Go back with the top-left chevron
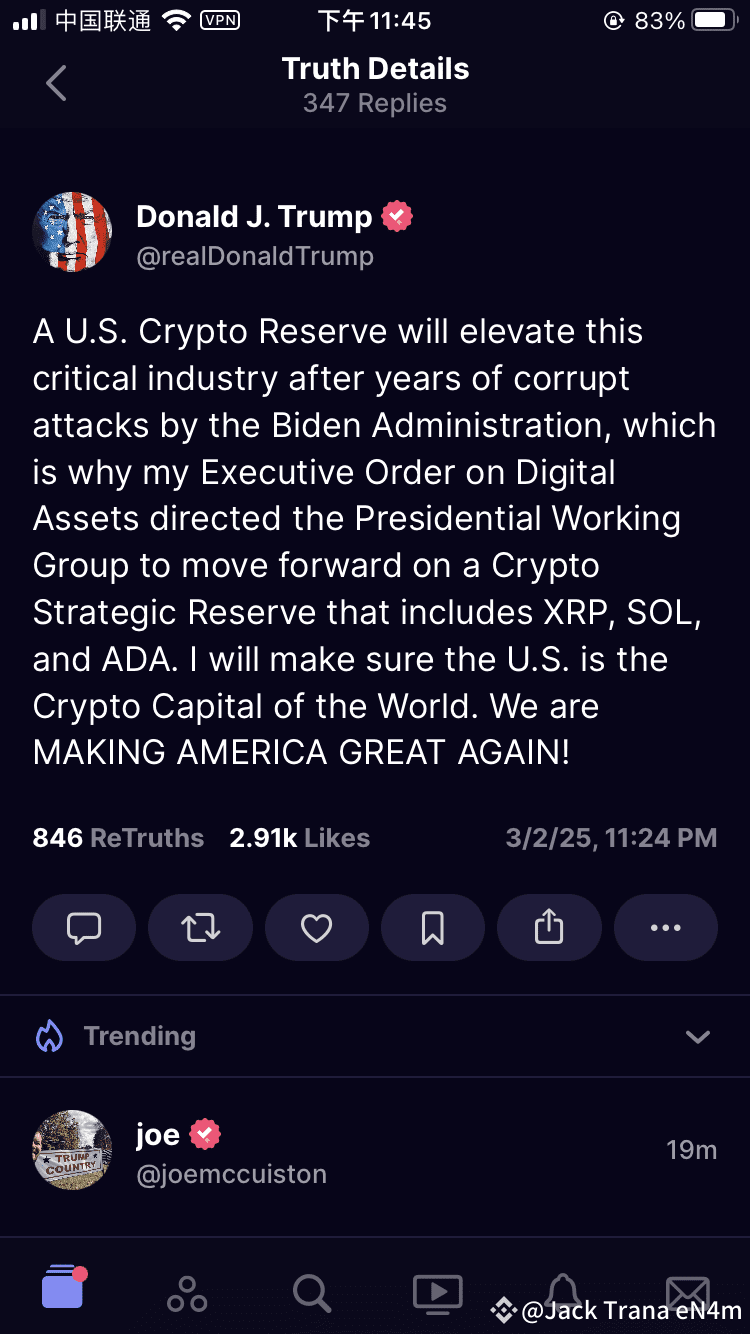This screenshot has width=750, height=1334. pyautogui.click(x=56, y=84)
